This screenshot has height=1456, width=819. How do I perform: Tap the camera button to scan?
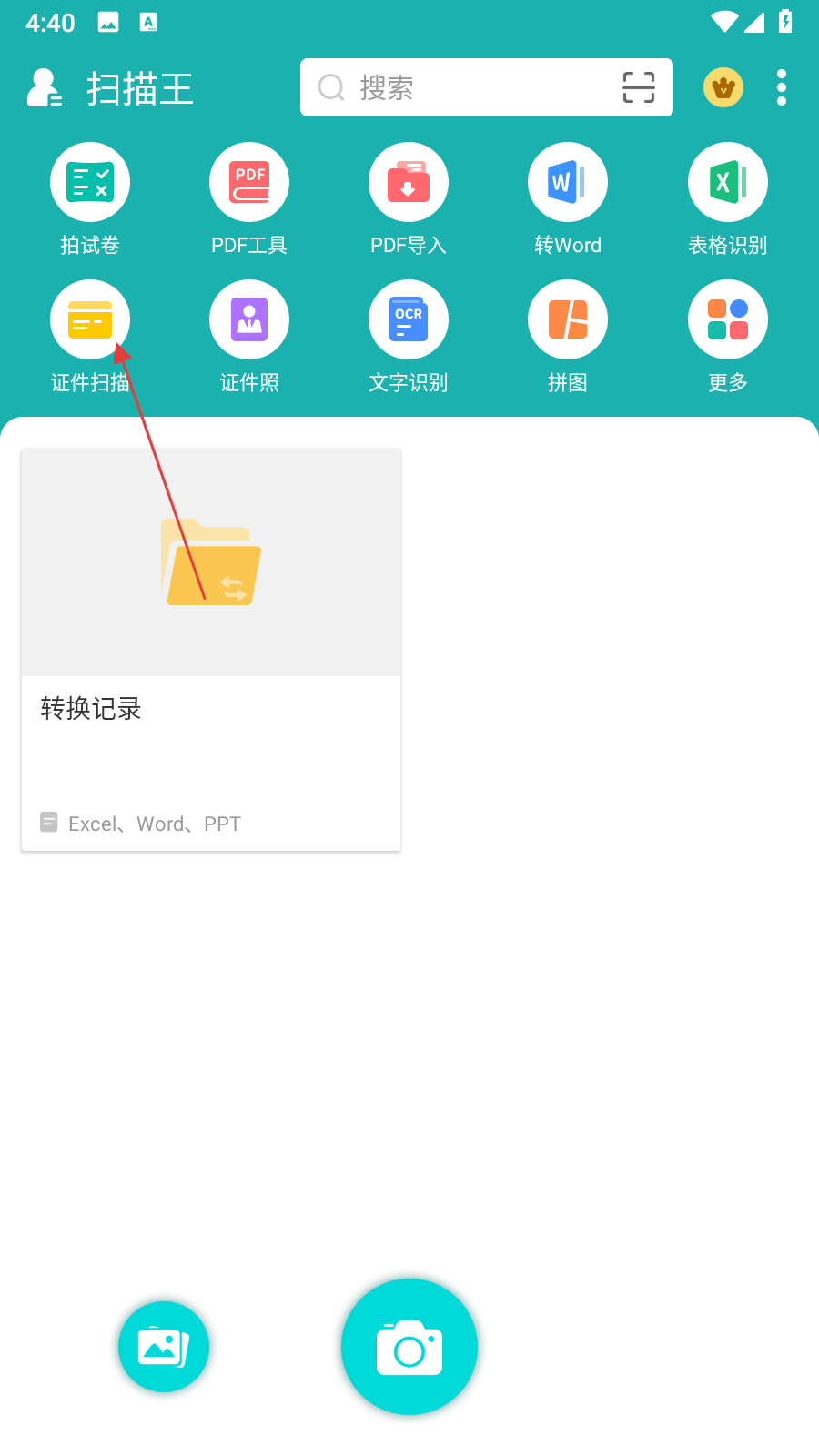pos(409,1347)
